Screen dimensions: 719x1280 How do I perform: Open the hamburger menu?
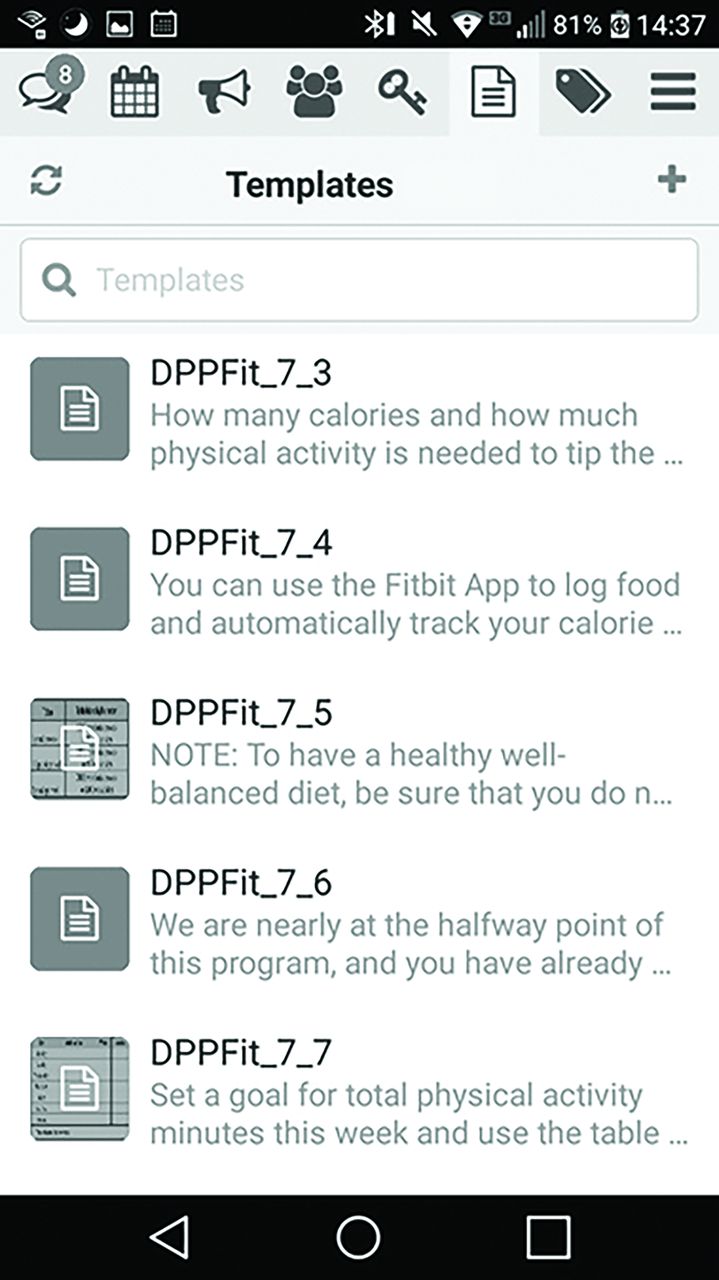click(x=673, y=92)
